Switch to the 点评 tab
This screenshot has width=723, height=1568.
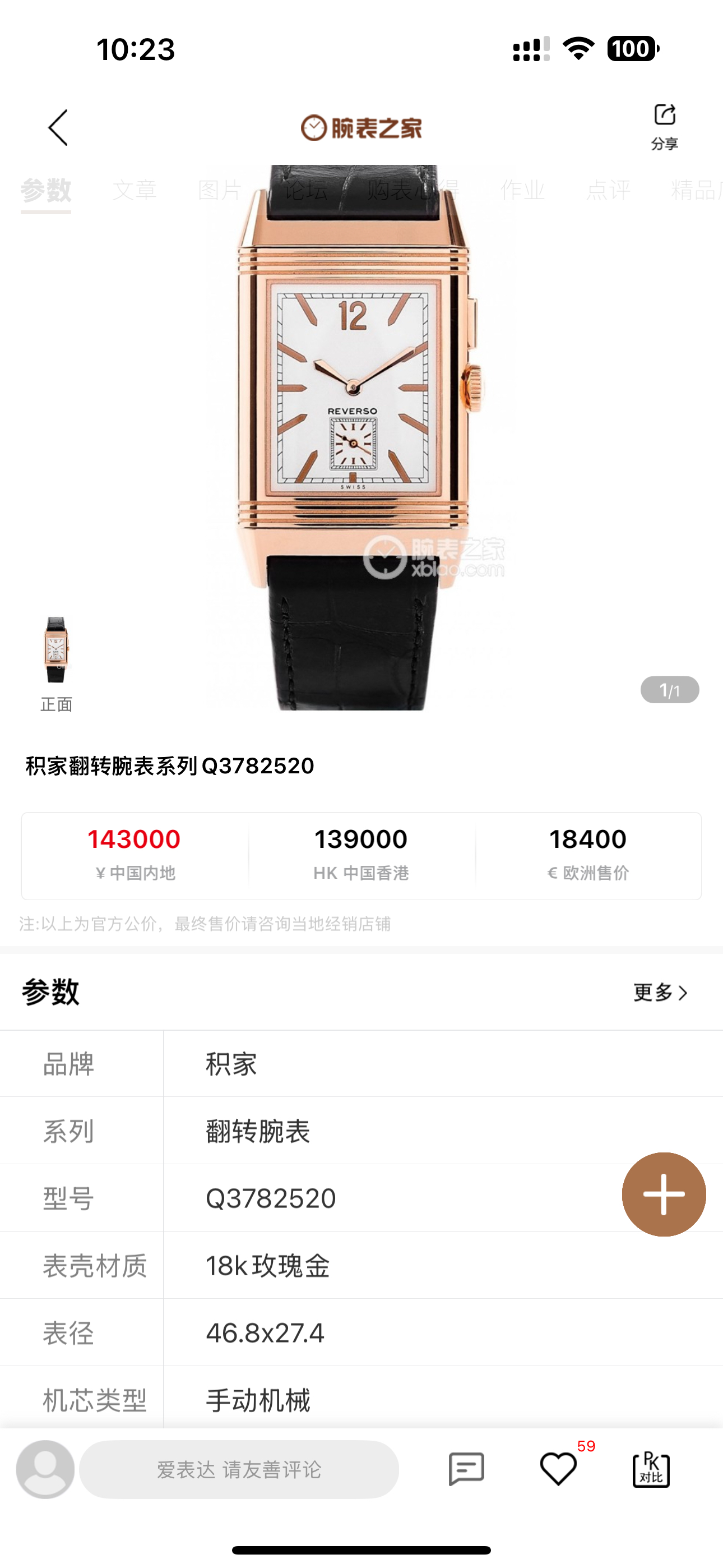click(x=608, y=191)
